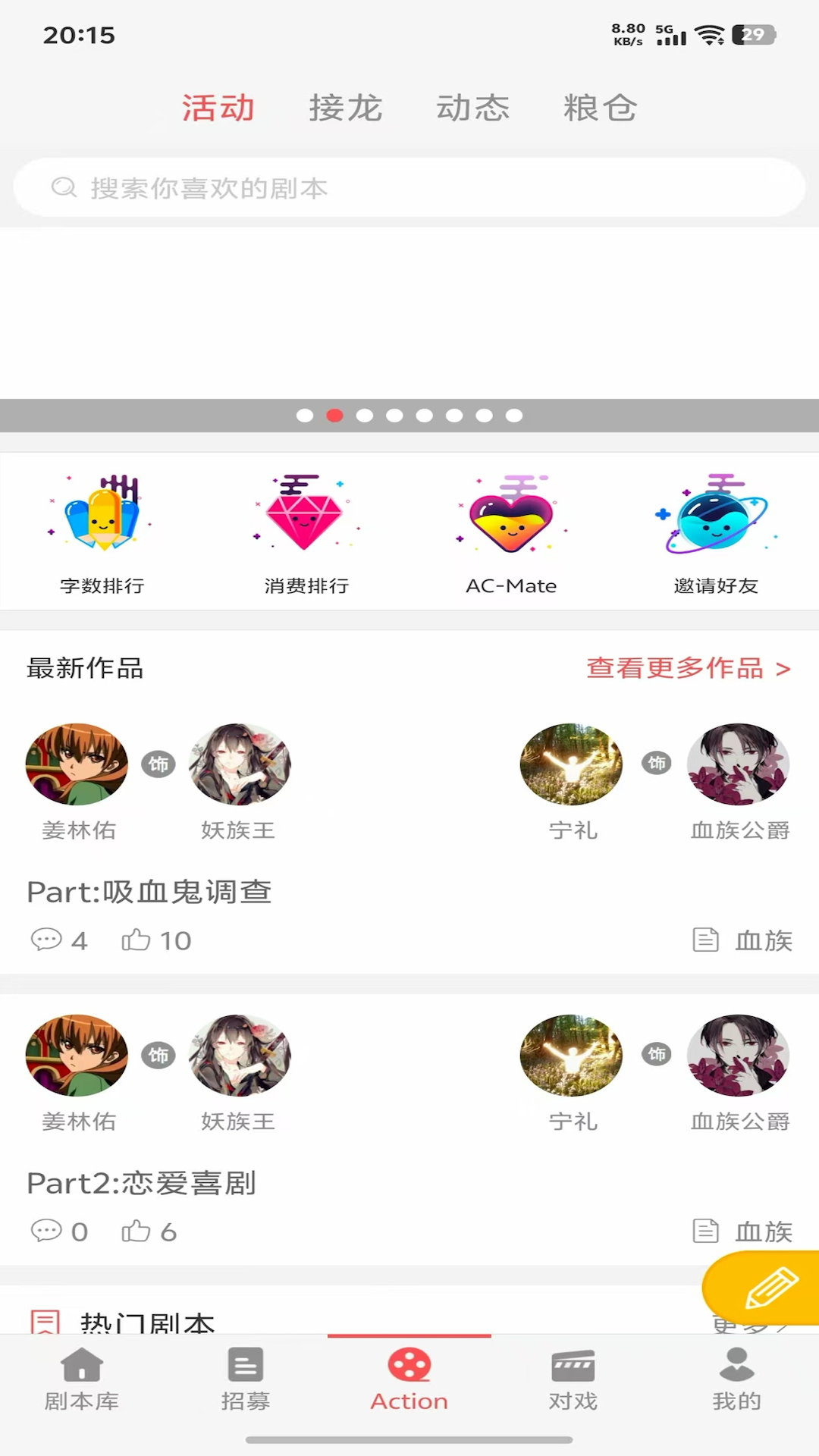Select the first carousel page dot

pos(305,416)
